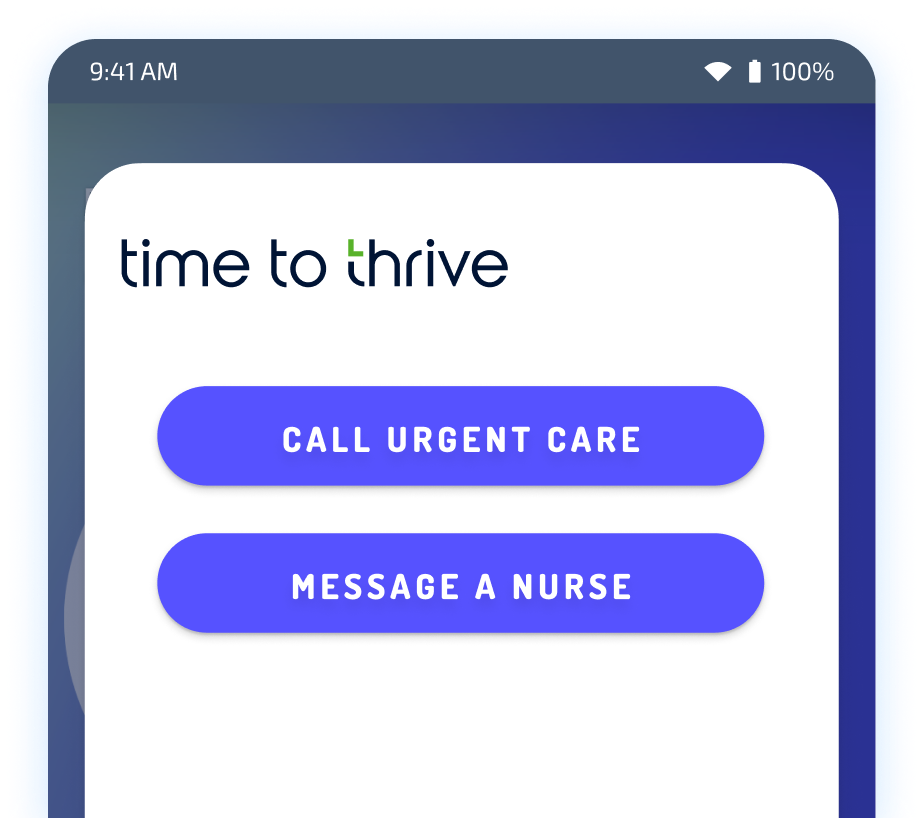This screenshot has height=818, width=921.
Task: Tap the Call Urgent Care button
Action: pos(460,437)
